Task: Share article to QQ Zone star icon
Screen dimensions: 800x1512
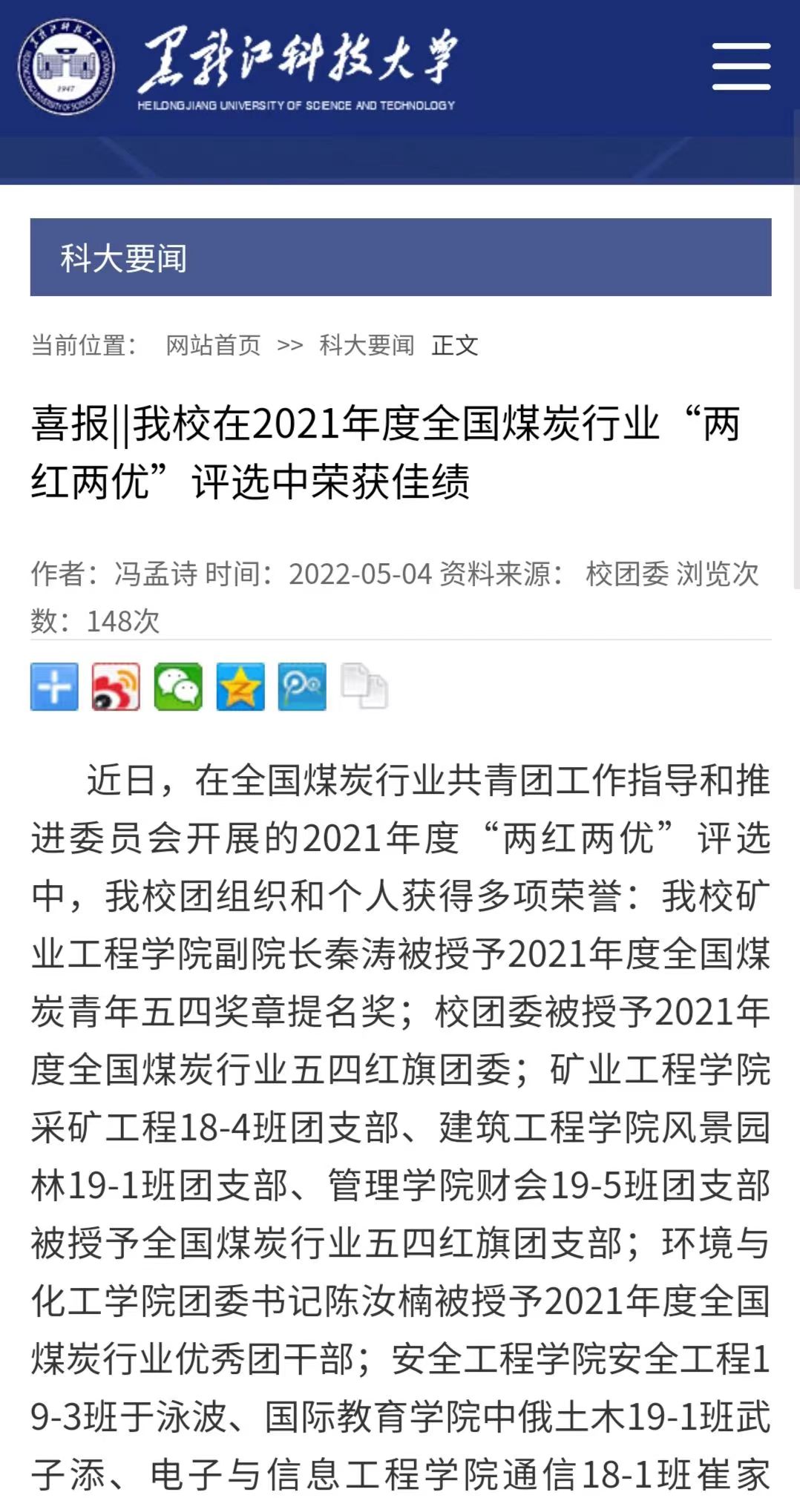Action: click(x=240, y=686)
